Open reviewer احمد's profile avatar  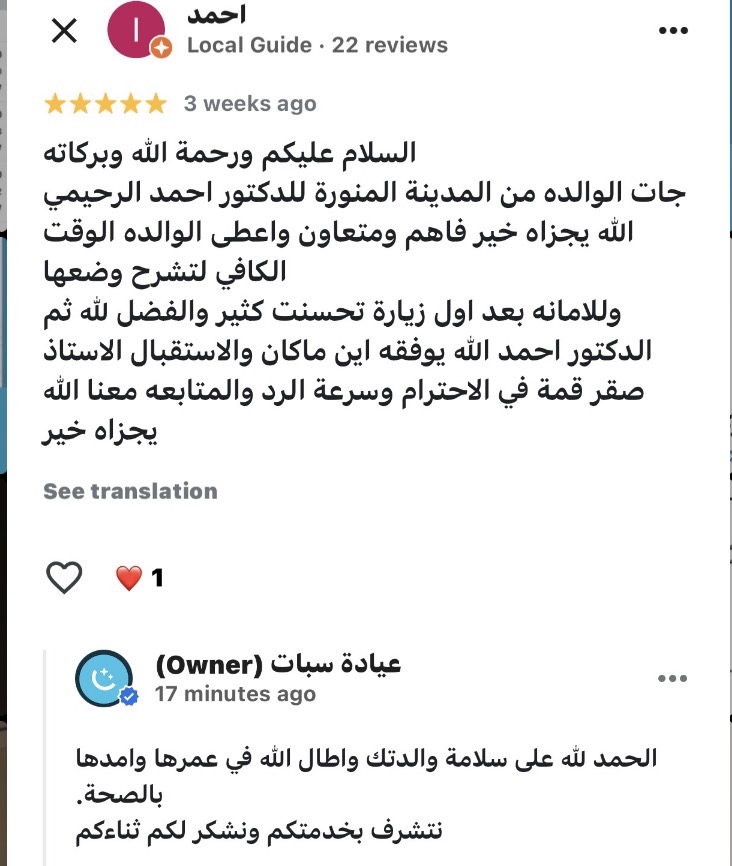[x=136, y=31]
